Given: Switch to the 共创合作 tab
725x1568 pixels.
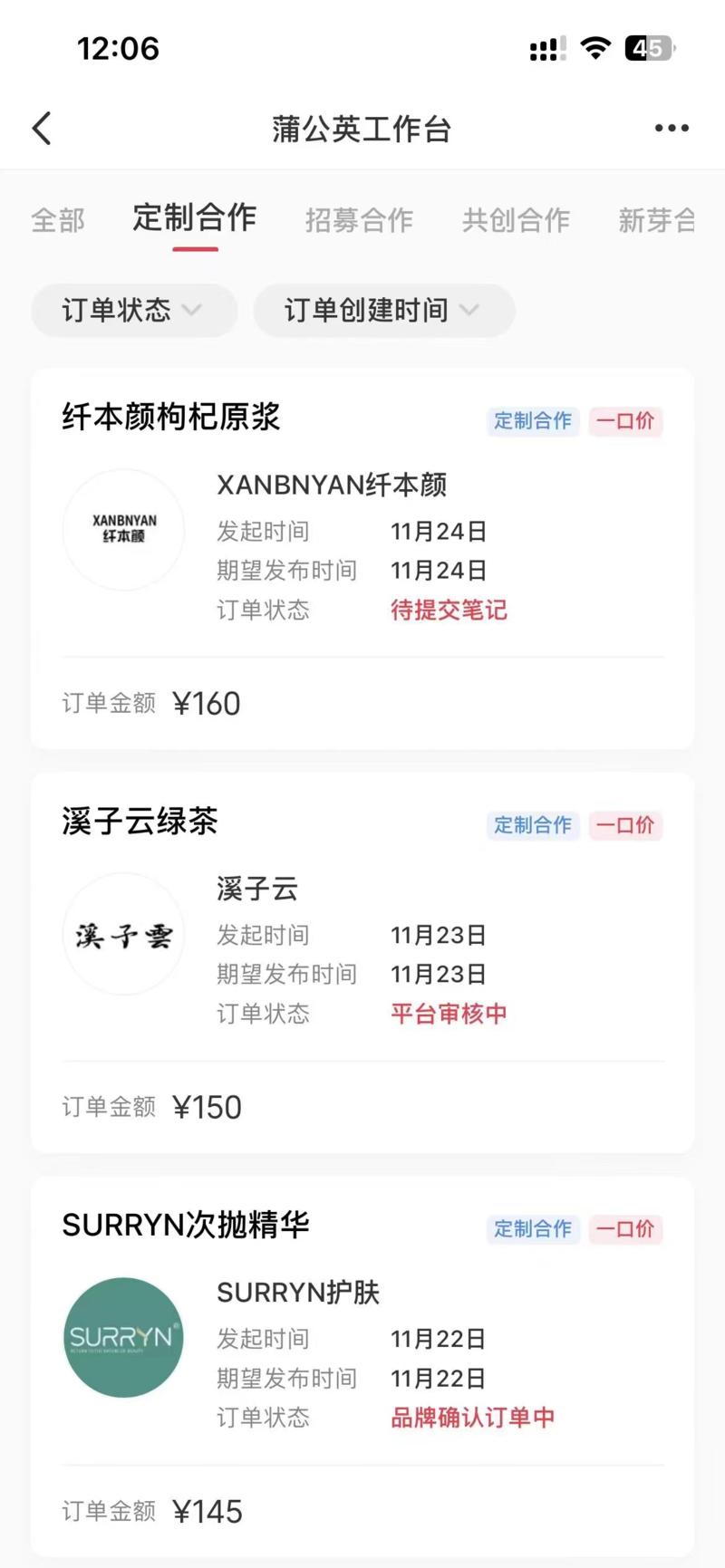Looking at the screenshot, I should (516, 220).
